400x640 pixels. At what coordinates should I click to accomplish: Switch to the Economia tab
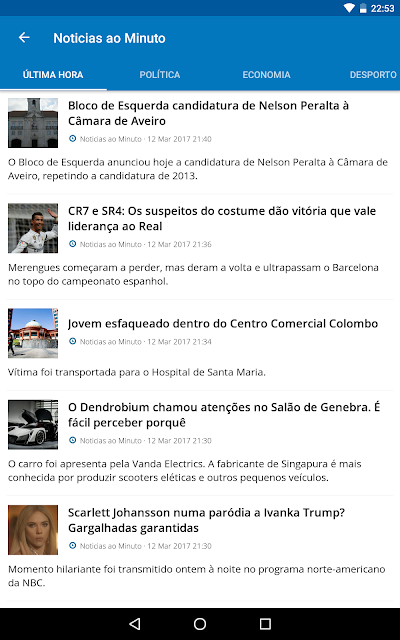tap(266, 75)
